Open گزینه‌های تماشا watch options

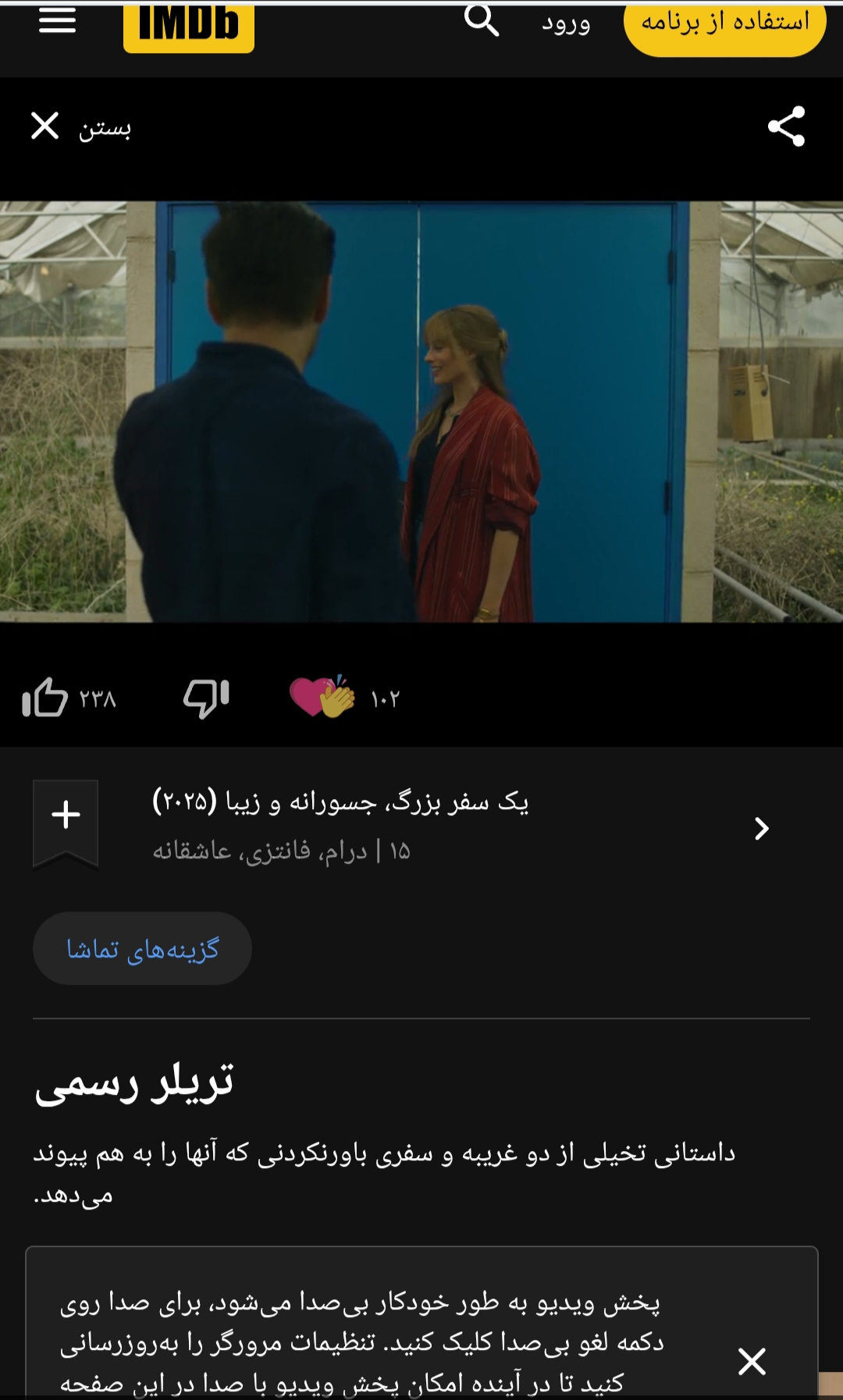pos(142,949)
